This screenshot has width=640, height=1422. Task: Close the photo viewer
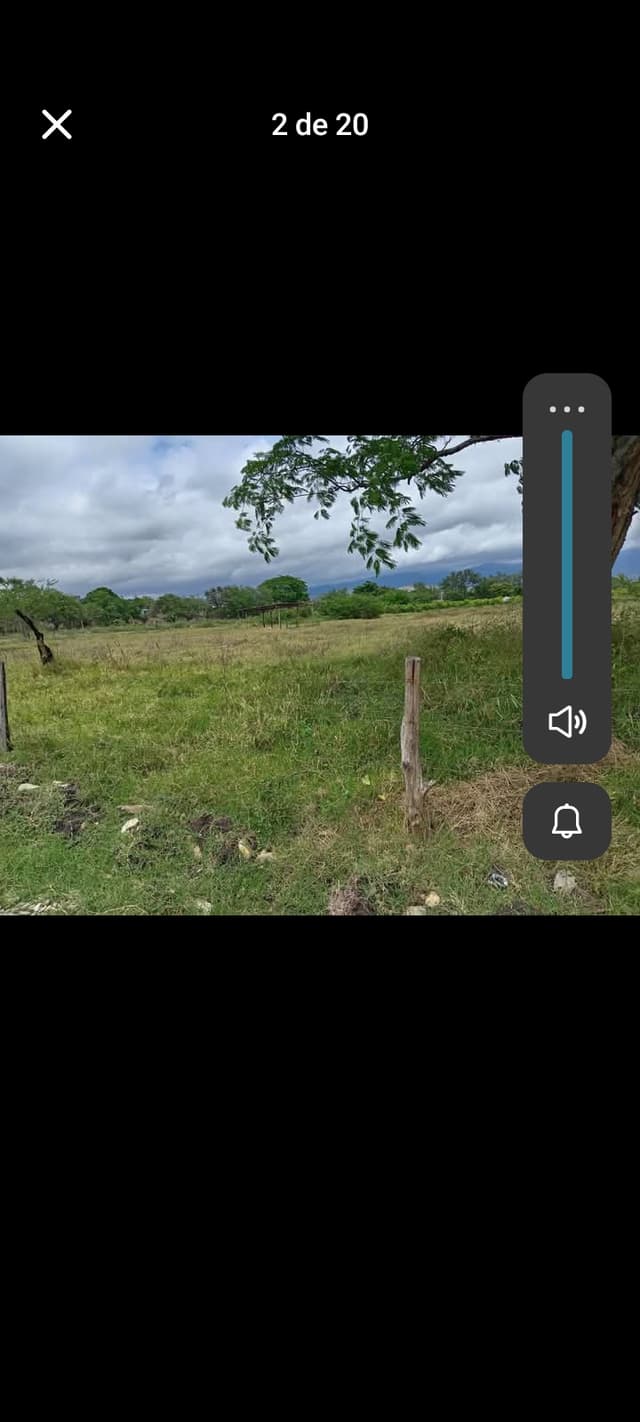pyautogui.click(x=57, y=124)
